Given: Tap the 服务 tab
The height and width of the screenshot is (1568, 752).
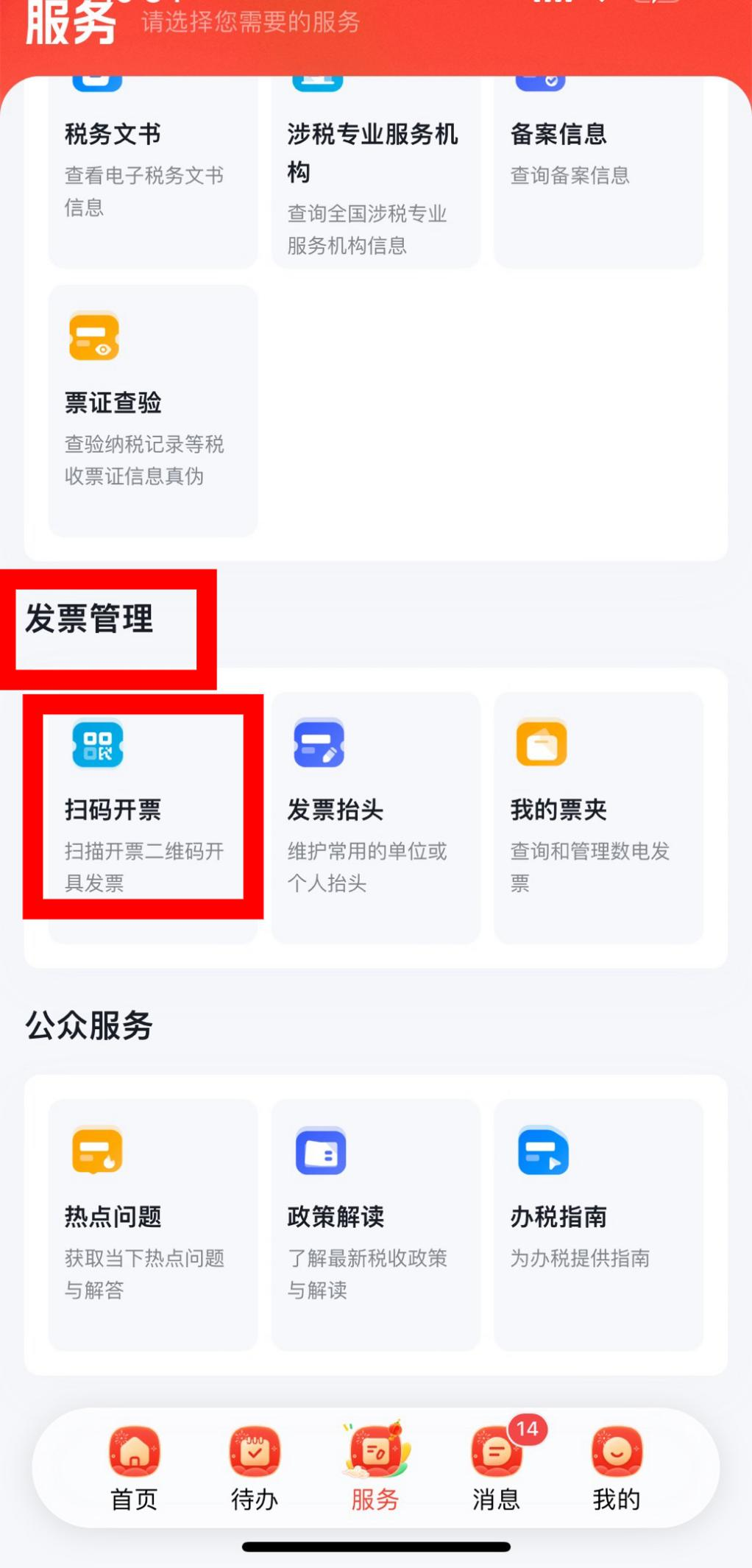Looking at the screenshot, I should [375, 1468].
